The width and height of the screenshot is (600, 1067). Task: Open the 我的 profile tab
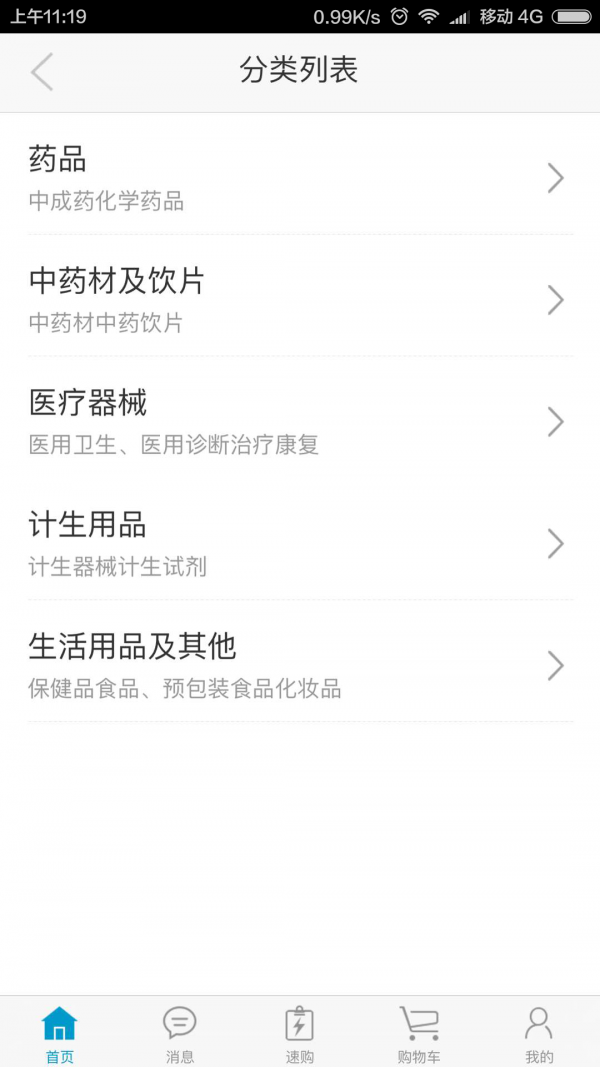tap(539, 1033)
